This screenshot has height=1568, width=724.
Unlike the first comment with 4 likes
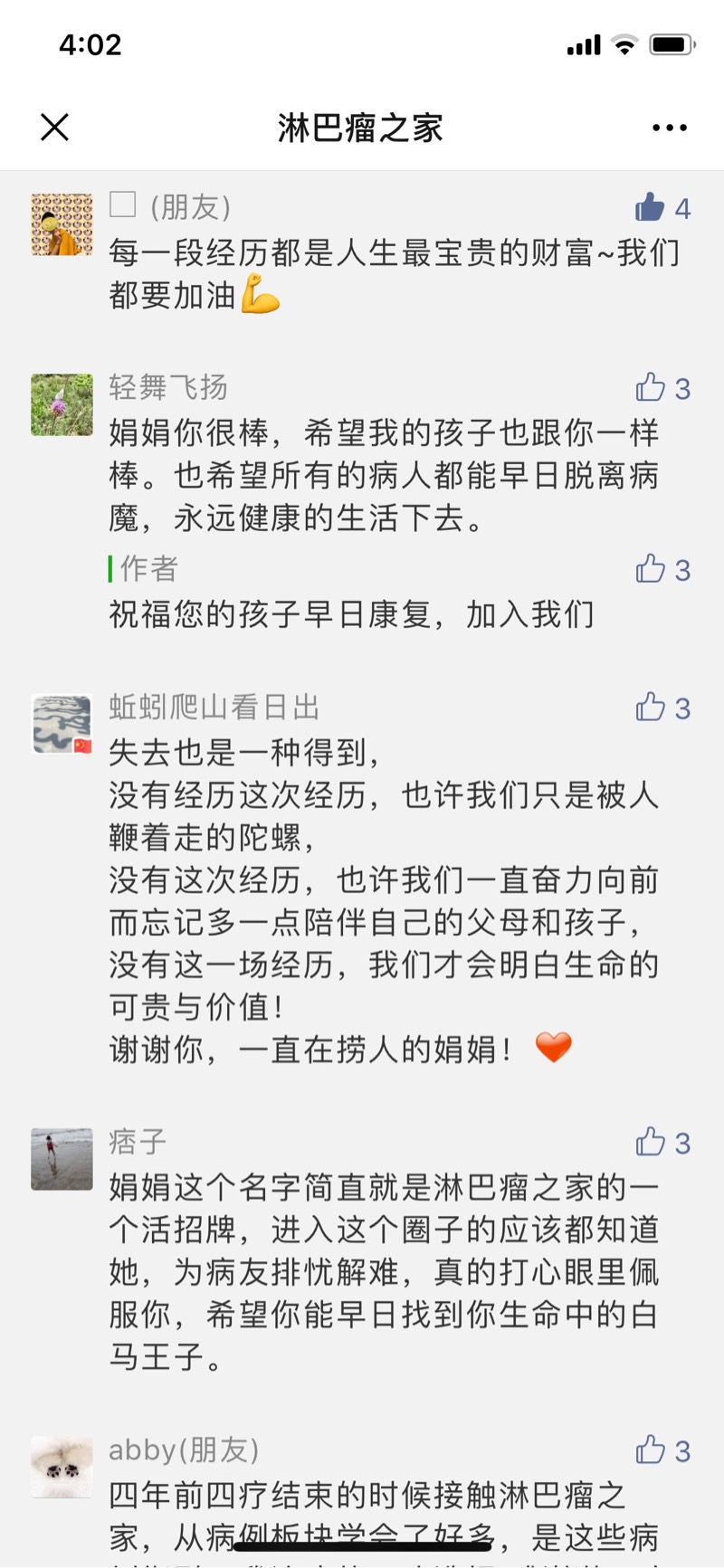[x=651, y=207]
